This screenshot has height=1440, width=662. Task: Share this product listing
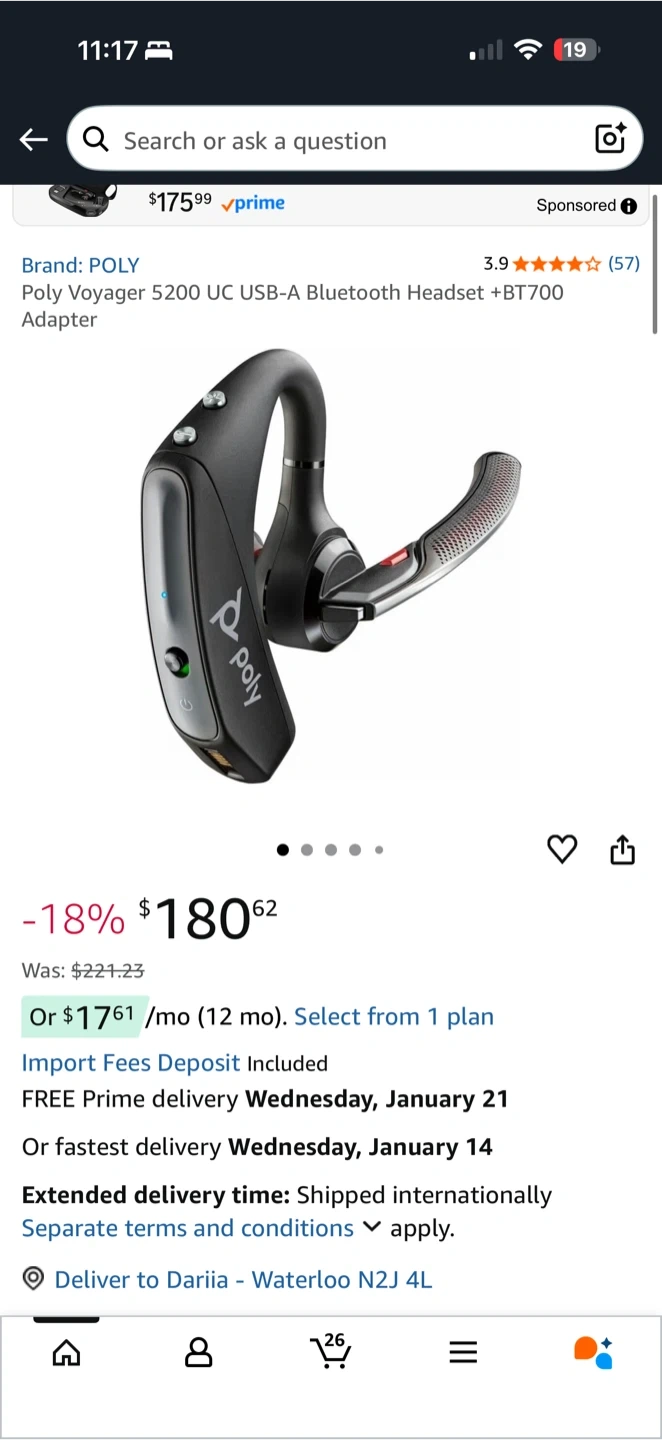[622, 849]
